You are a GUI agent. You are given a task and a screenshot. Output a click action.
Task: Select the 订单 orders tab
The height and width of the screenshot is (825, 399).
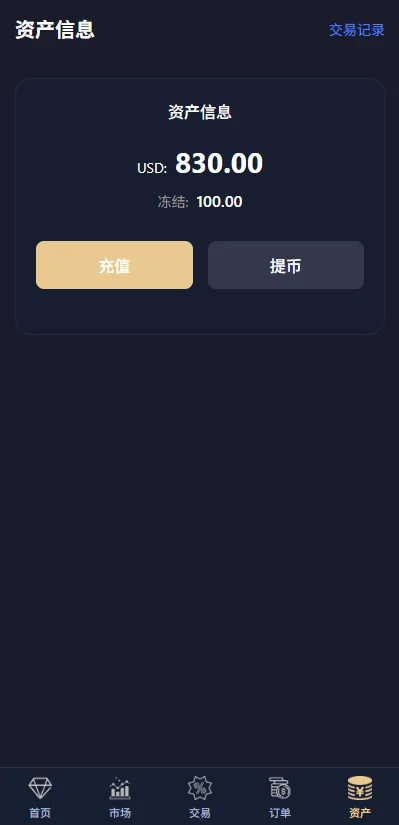[280, 797]
